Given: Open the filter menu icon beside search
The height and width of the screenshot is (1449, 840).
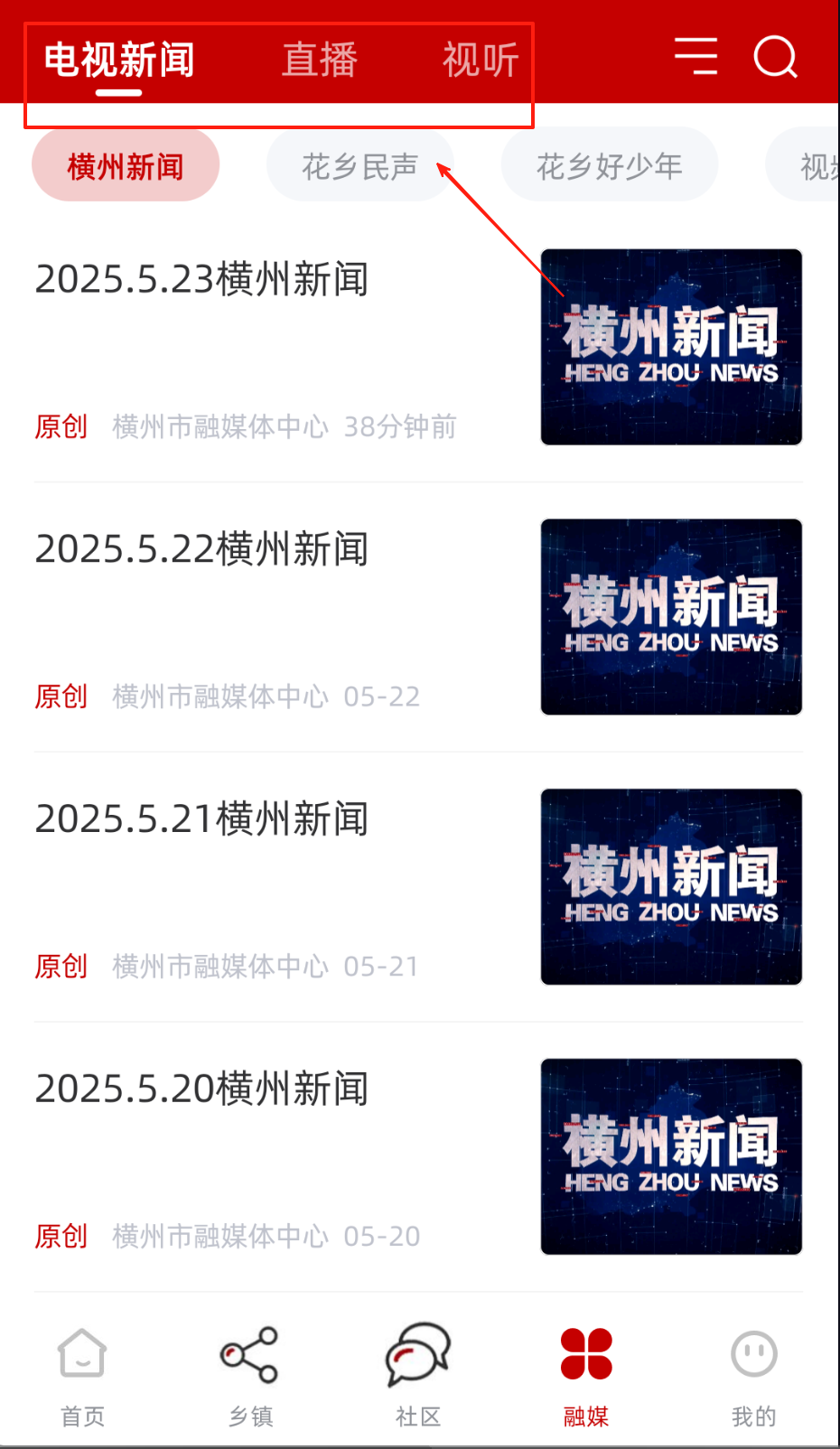Looking at the screenshot, I should pos(695,58).
